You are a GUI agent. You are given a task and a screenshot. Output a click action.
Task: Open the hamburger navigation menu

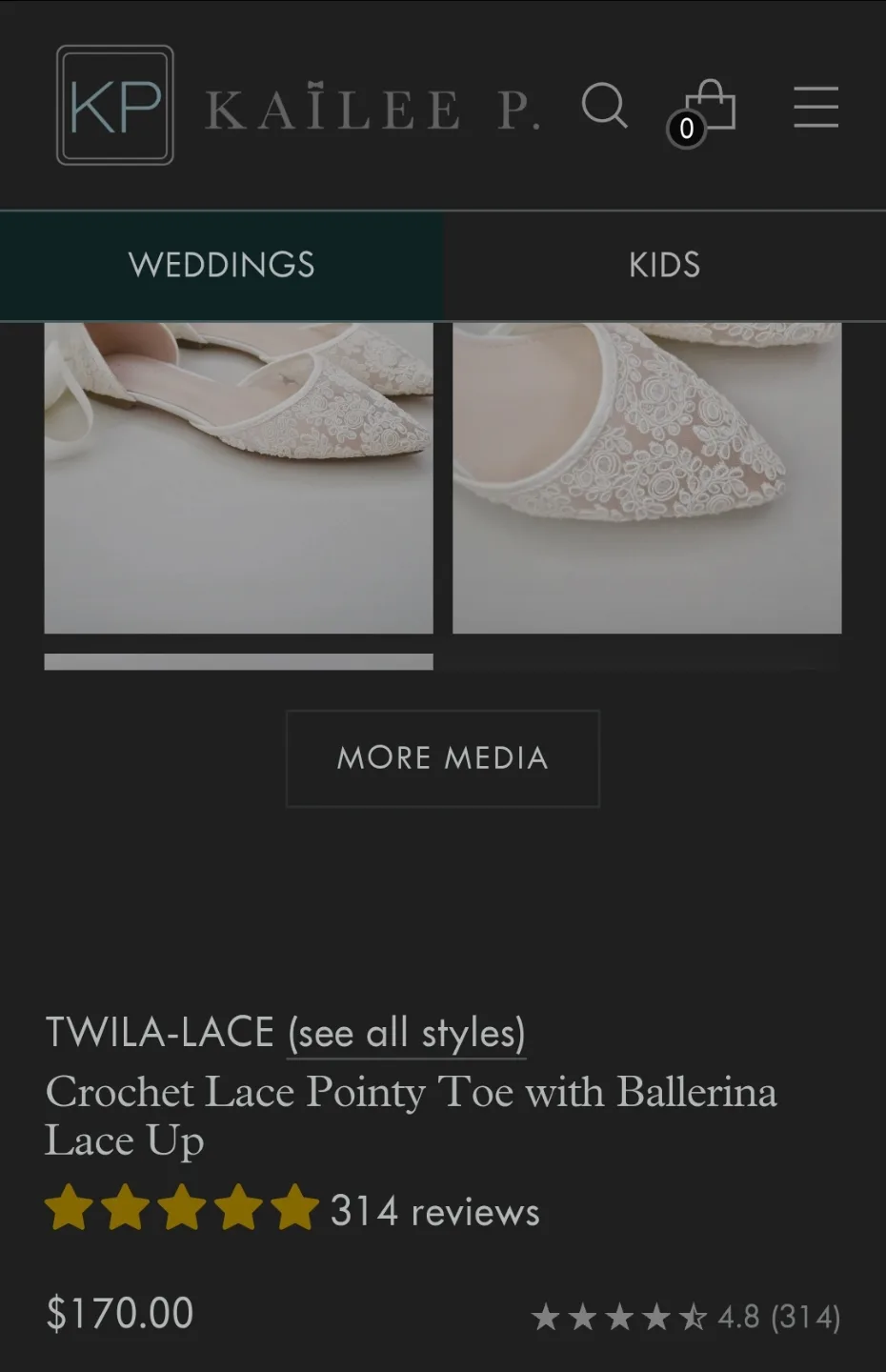pyautogui.click(x=816, y=108)
